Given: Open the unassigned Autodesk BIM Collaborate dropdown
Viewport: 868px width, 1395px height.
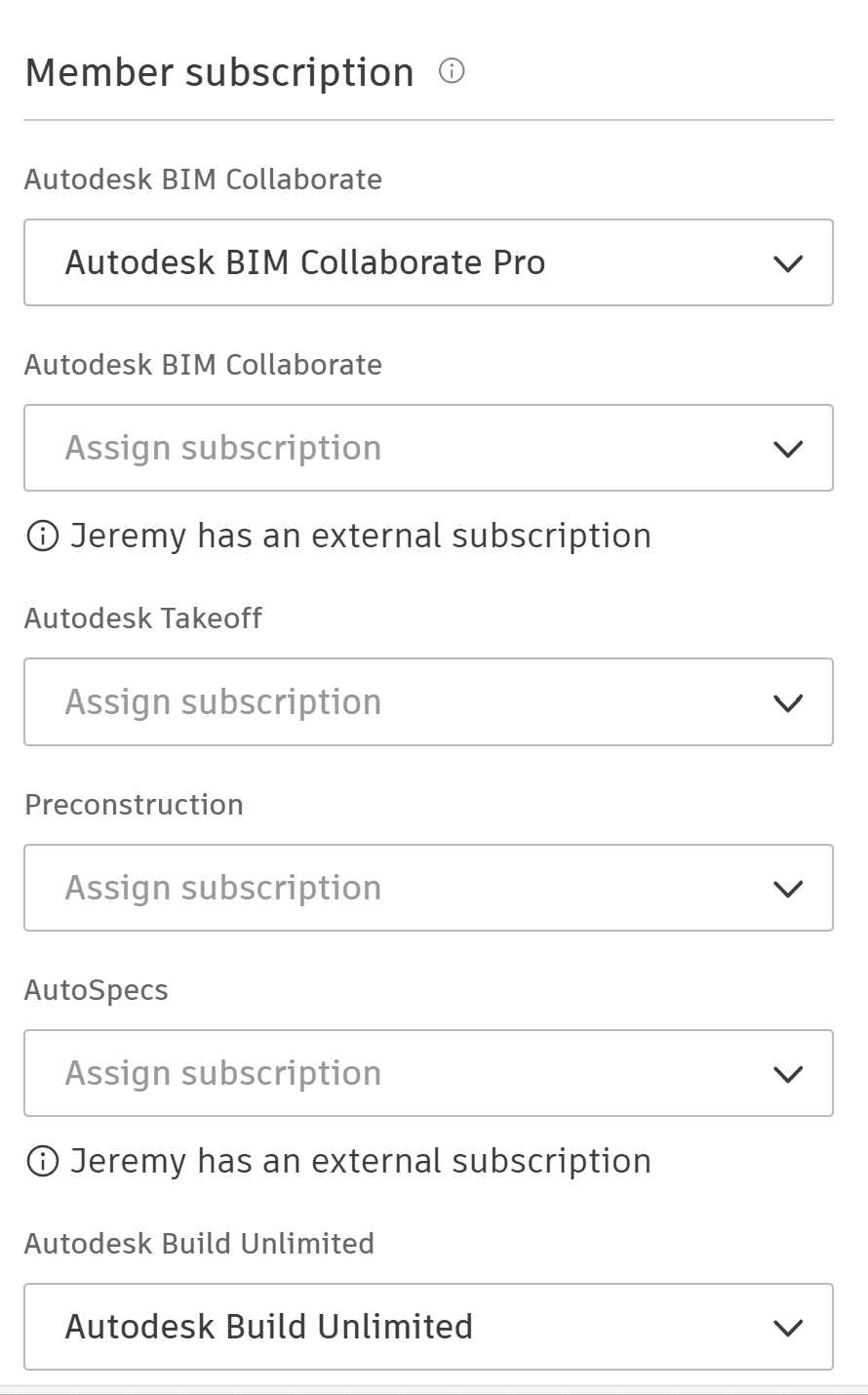Looking at the screenshot, I should click(x=428, y=448).
